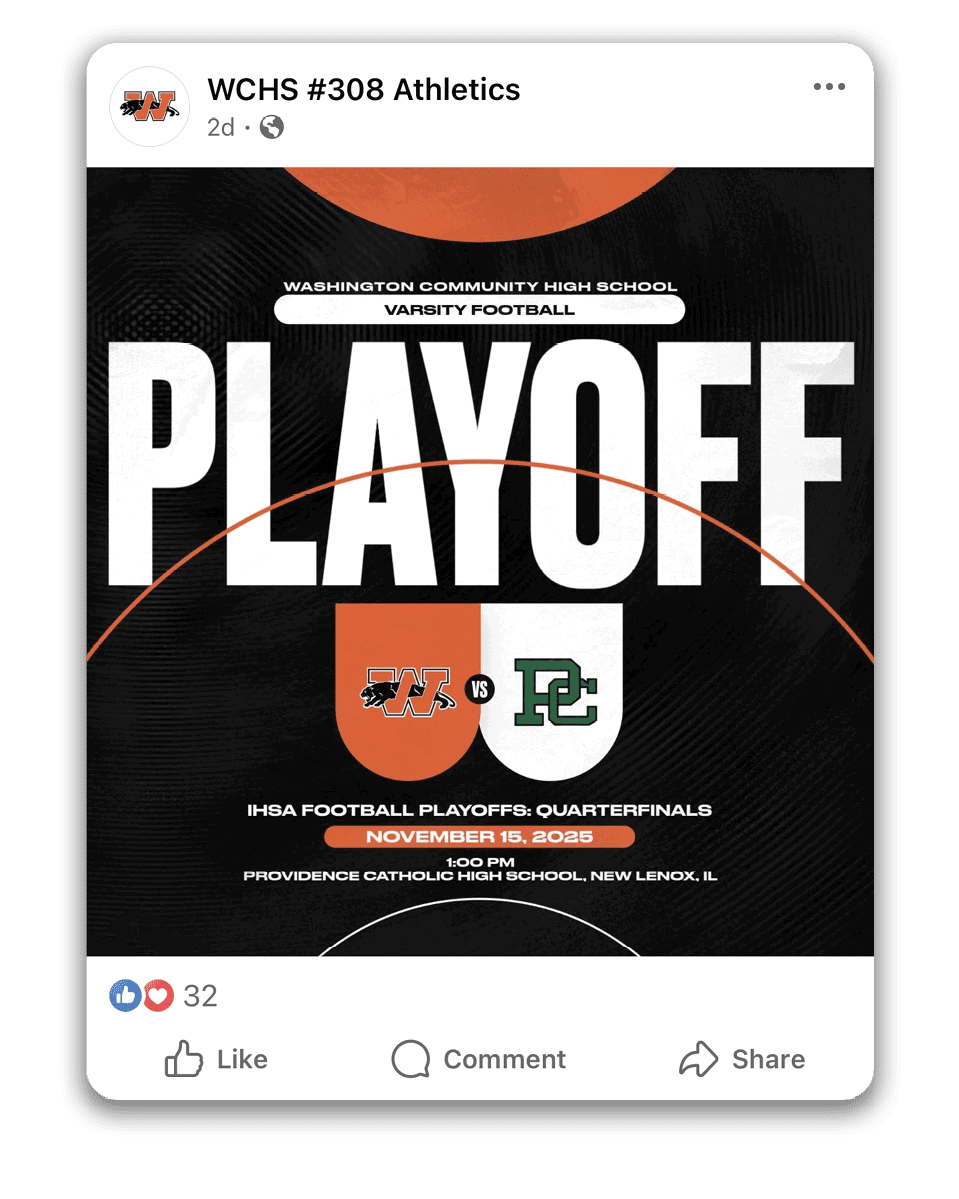Image resolution: width=959 pixels, height=1199 pixels.
Task: Comment on this post
Action: coord(479,1059)
